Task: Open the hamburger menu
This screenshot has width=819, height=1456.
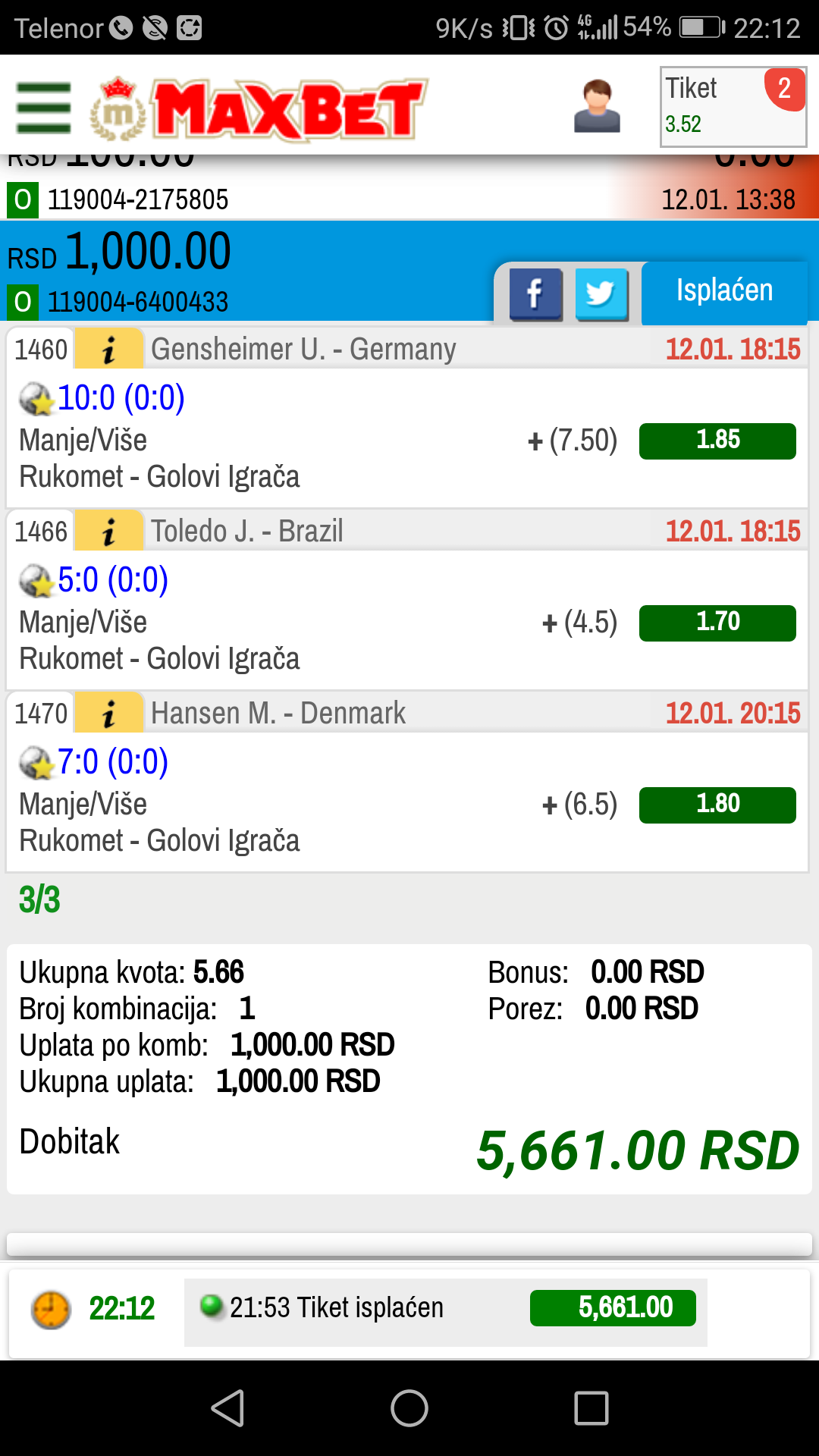Action: click(44, 108)
